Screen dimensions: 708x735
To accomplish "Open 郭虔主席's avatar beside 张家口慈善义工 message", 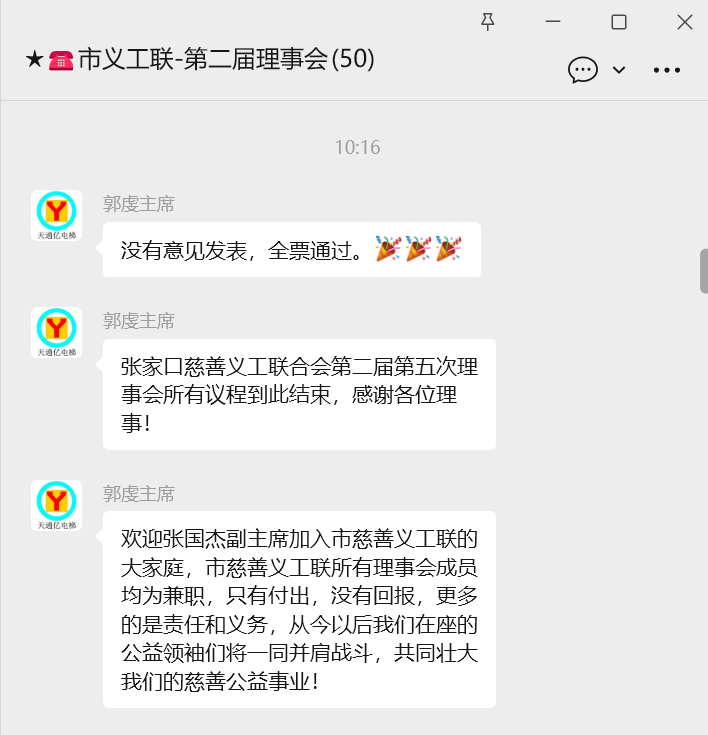I will pos(56,332).
